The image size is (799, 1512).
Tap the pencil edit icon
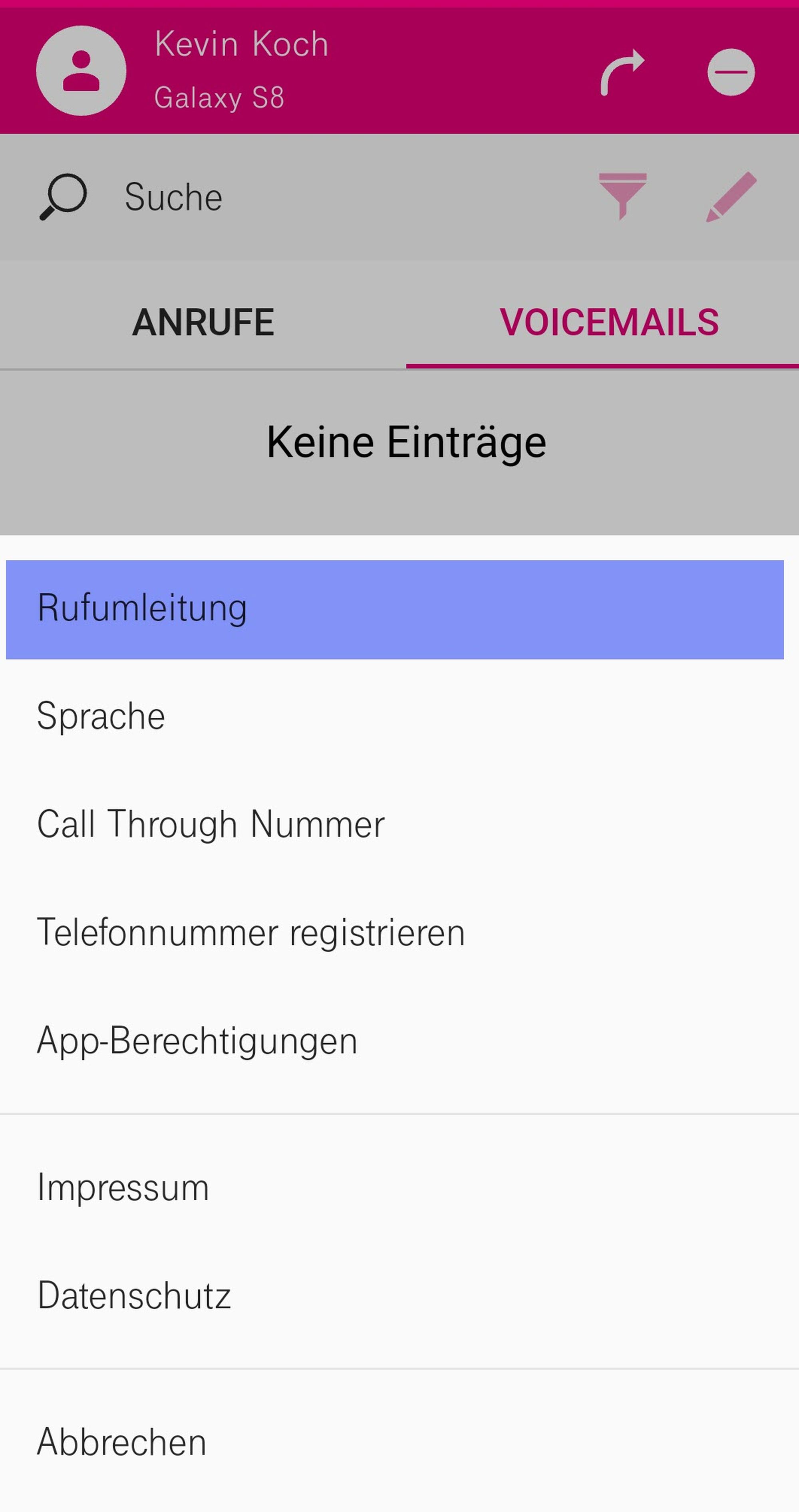click(x=731, y=196)
